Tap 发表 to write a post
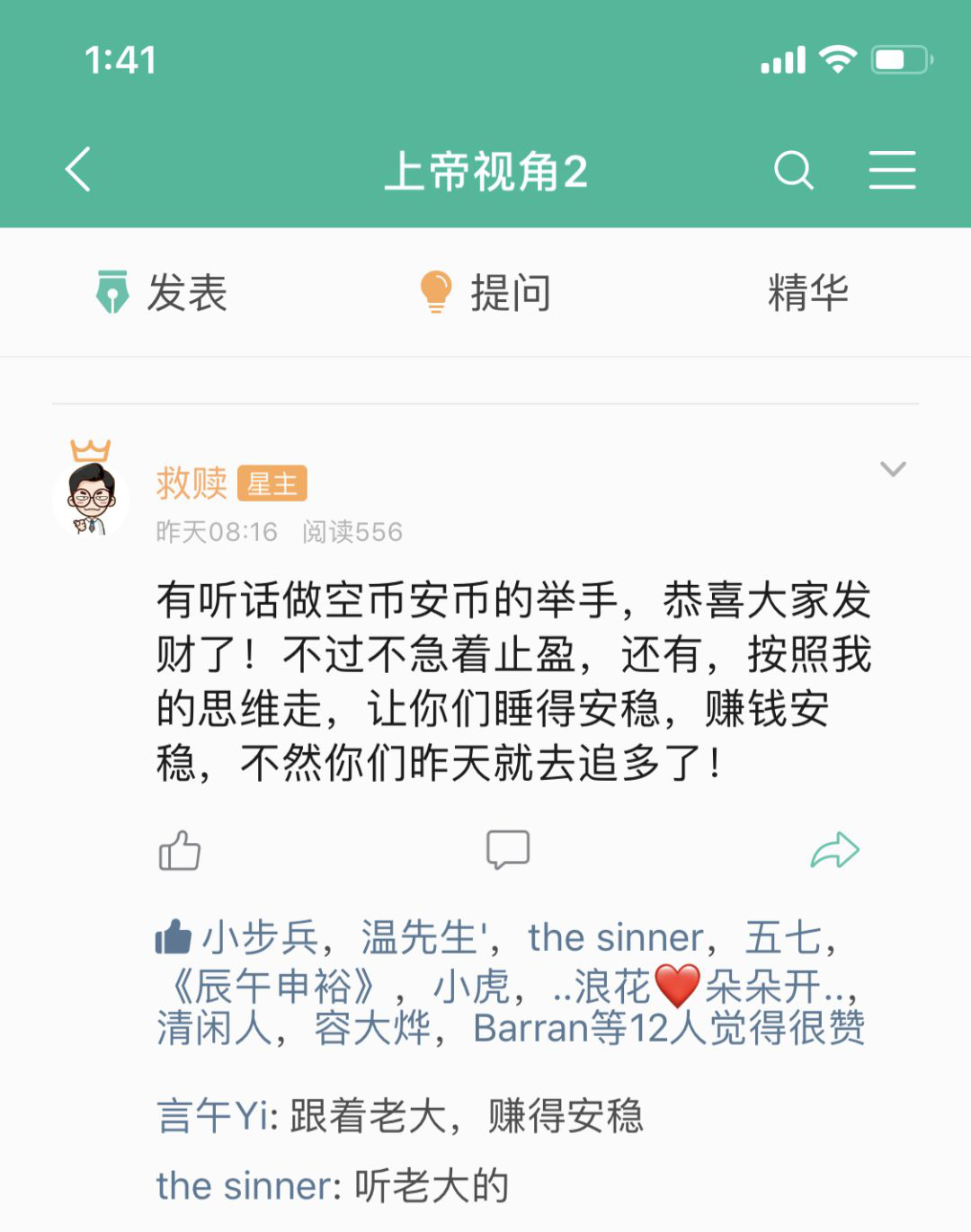The width and height of the screenshot is (971, 1232). click(x=162, y=293)
